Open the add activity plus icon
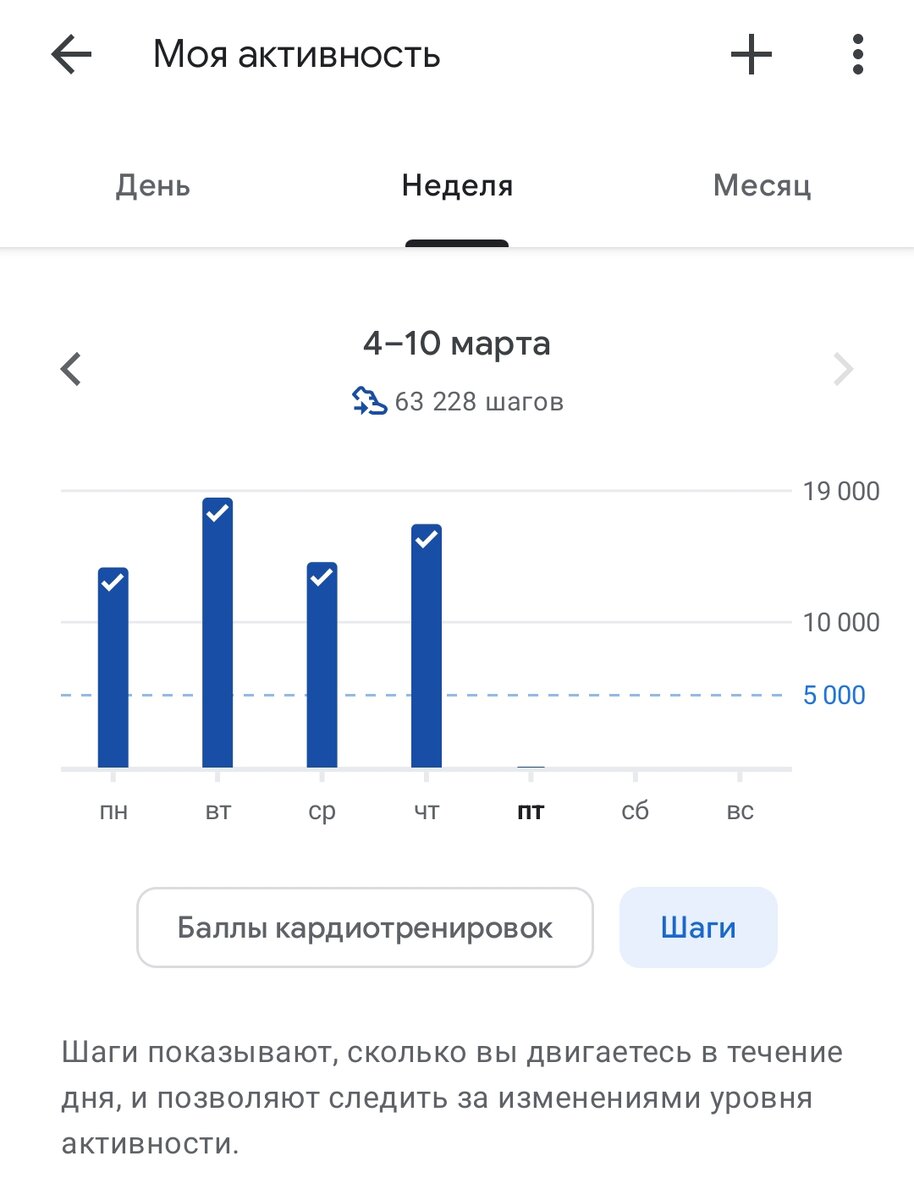This screenshot has height=1200, width=914. coord(750,55)
